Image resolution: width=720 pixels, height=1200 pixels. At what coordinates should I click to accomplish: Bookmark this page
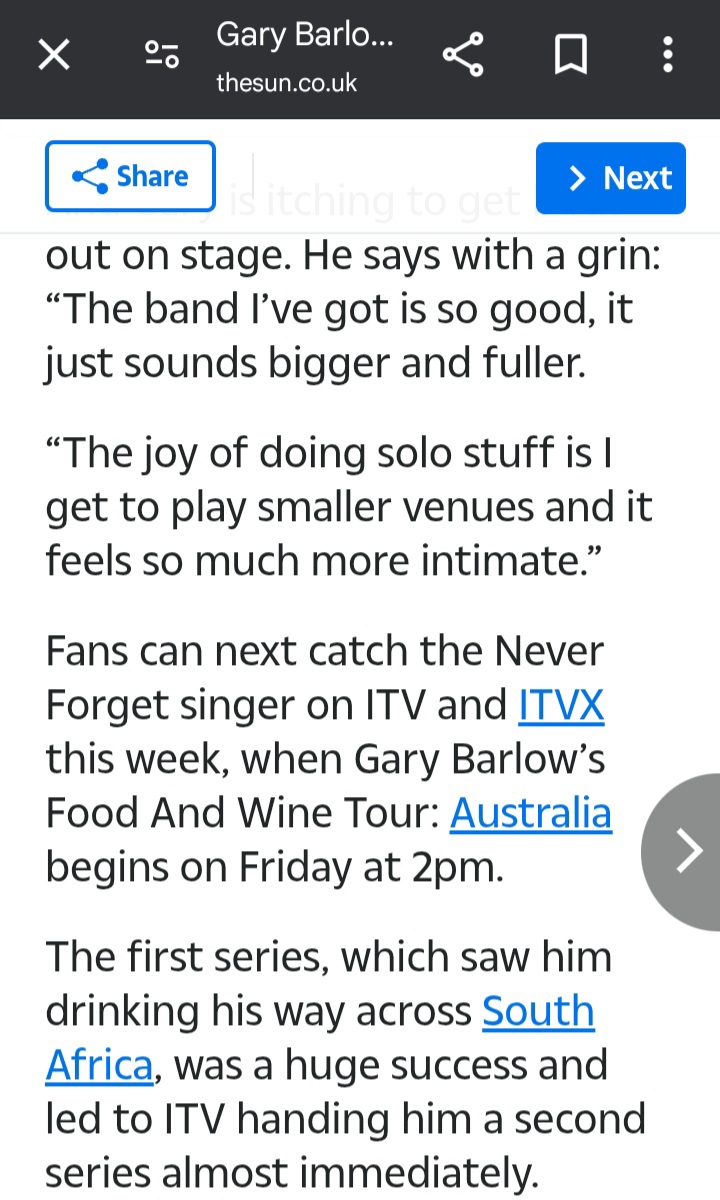570,55
